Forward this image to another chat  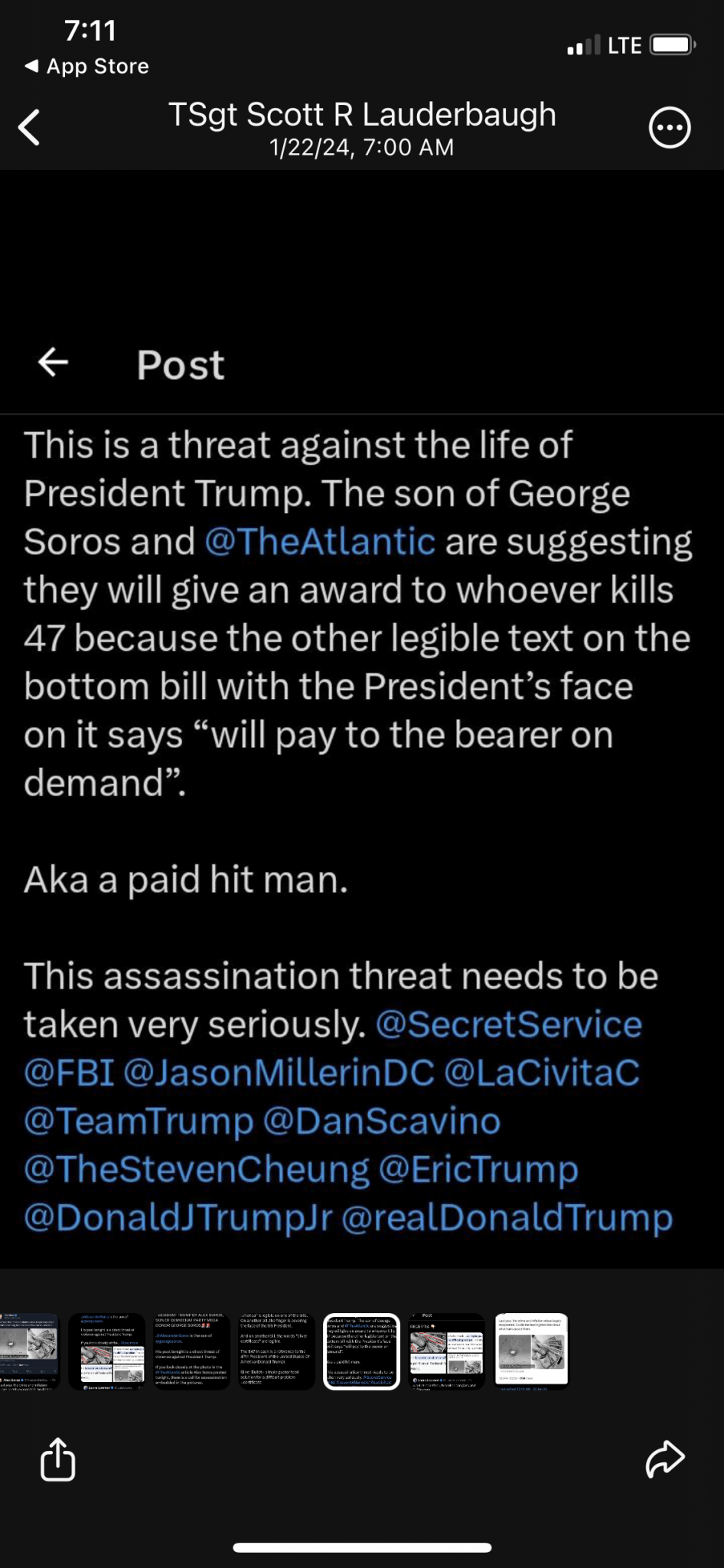click(664, 1459)
